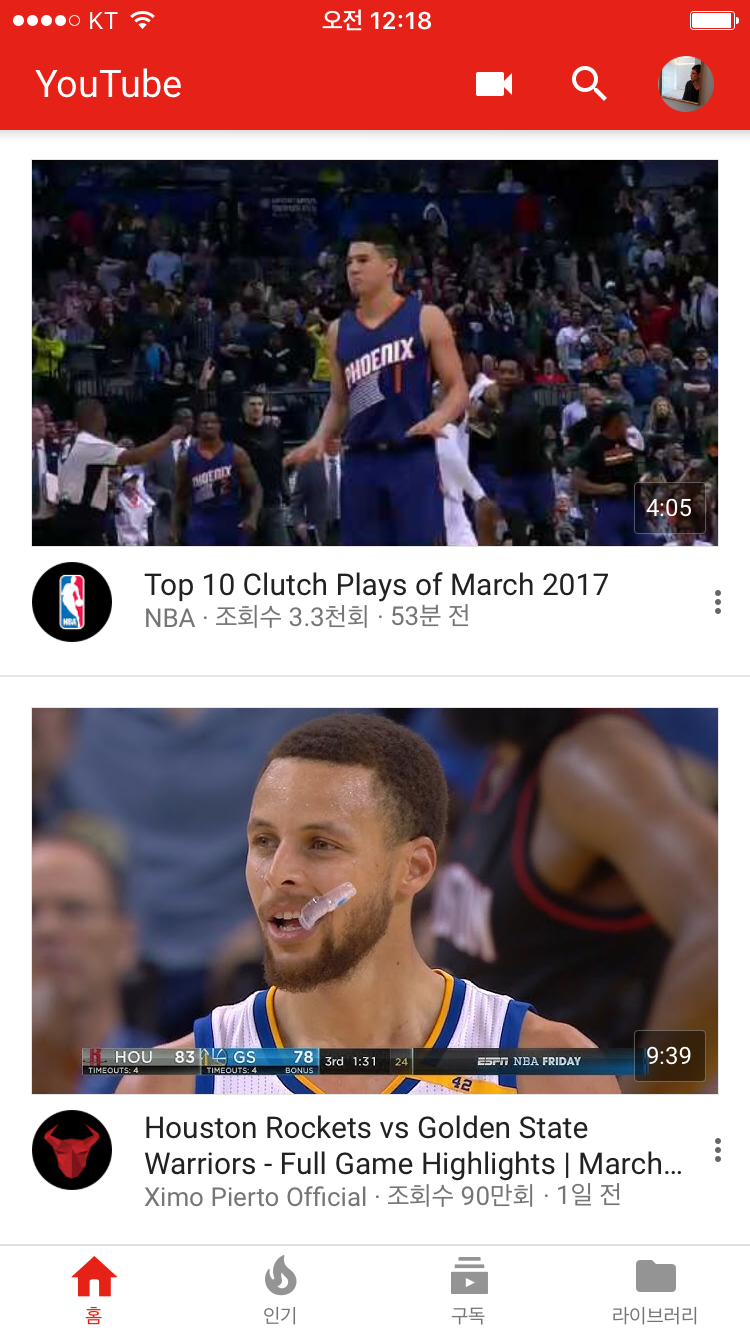Viewport: 750px width, 1334px height.
Task: Open more options for Top 10 Clutch Plays
Action: point(718,602)
